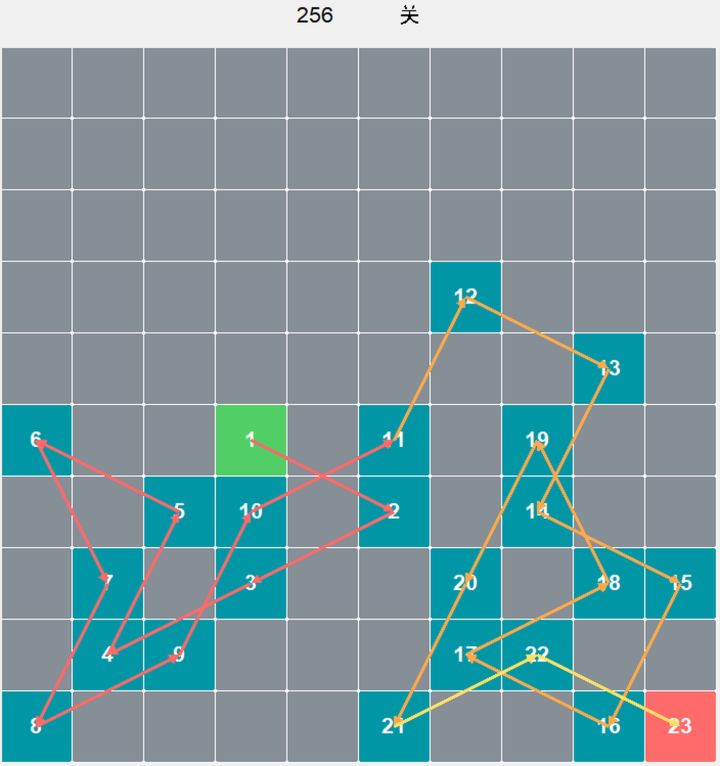Screen dimensions: 720x766
Task: Select the tile numbered 12
Action: click(x=465, y=296)
